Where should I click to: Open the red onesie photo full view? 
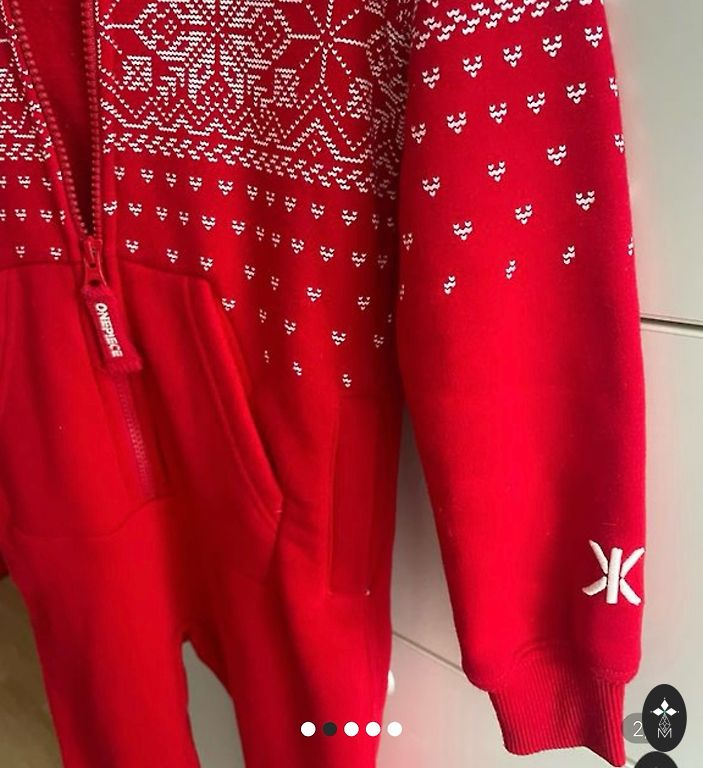pyautogui.click(x=350, y=380)
